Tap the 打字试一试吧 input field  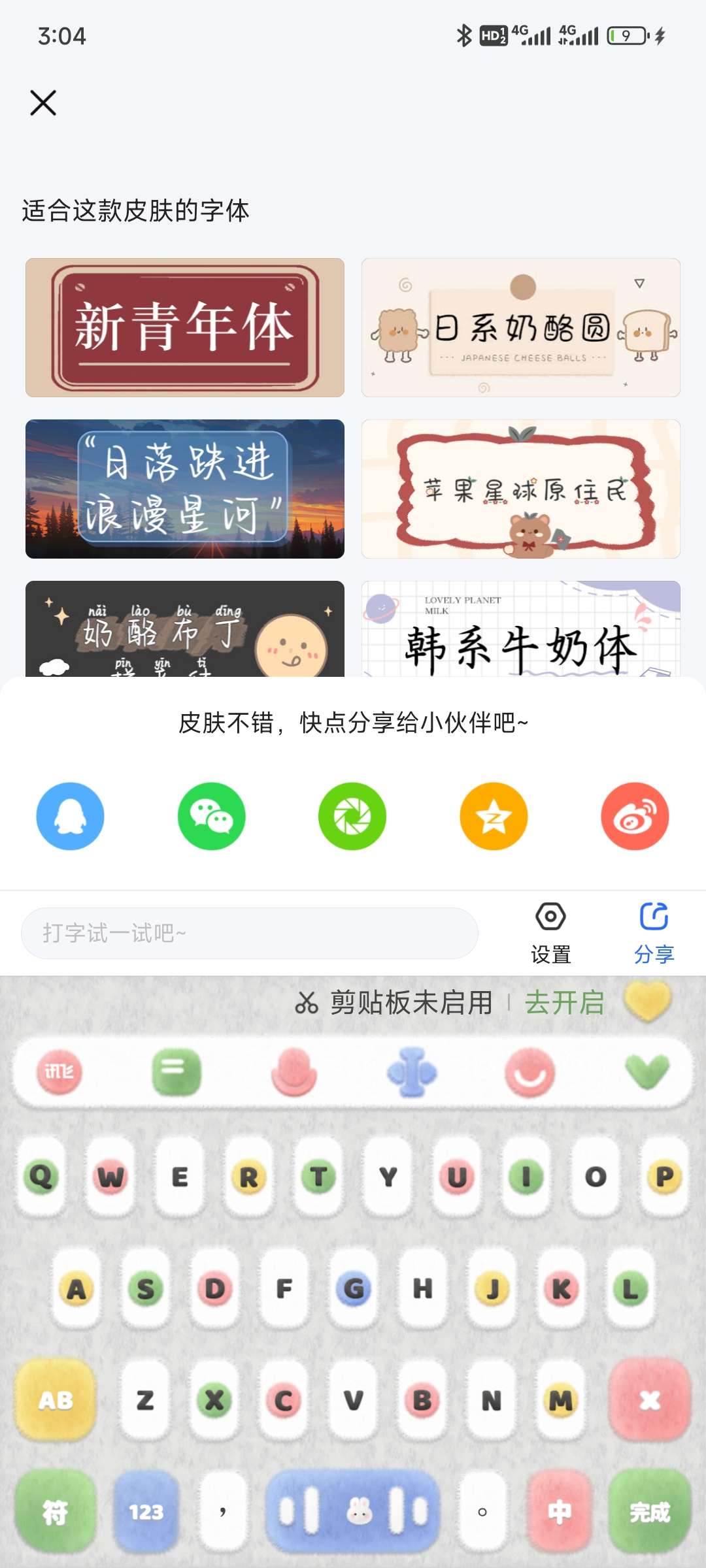click(249, 933)
